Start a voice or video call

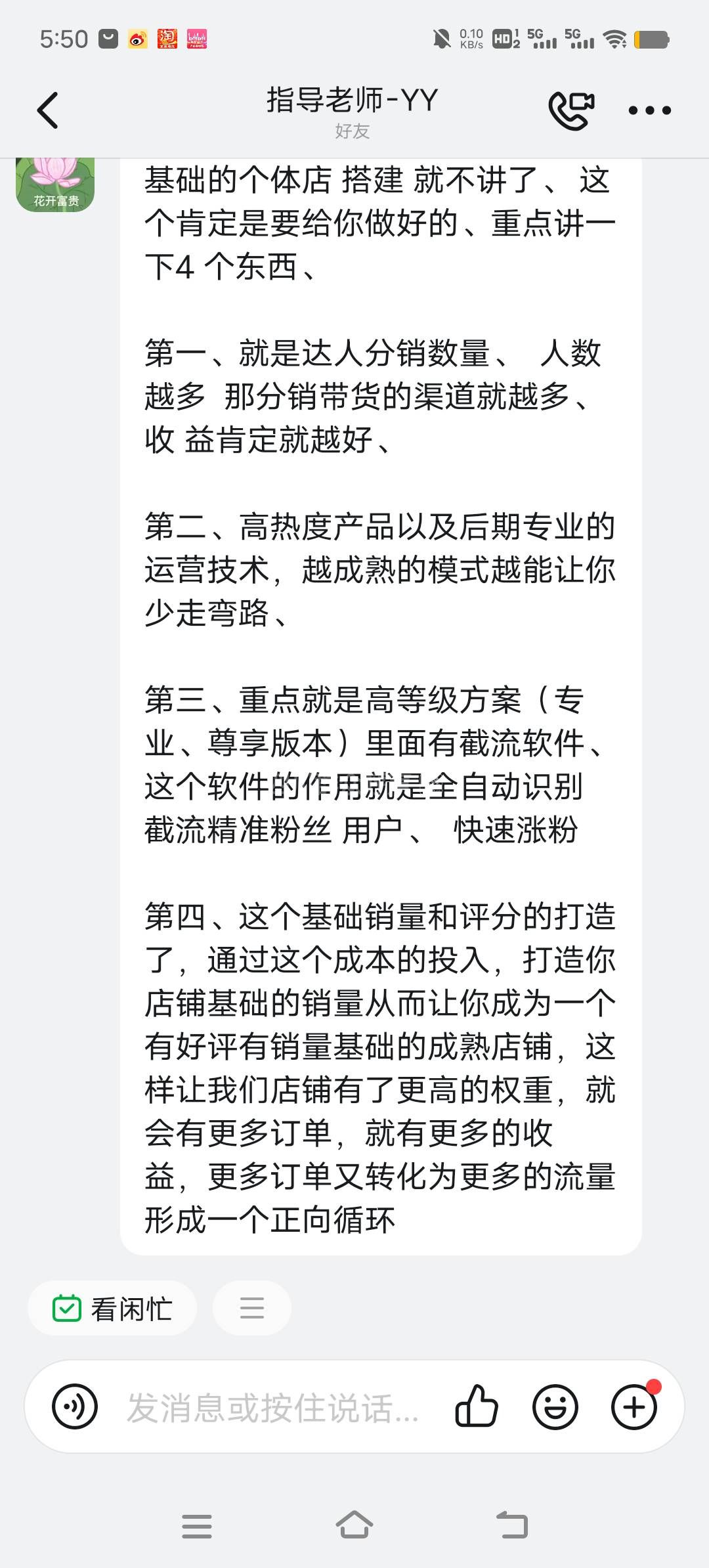point(571,110)
